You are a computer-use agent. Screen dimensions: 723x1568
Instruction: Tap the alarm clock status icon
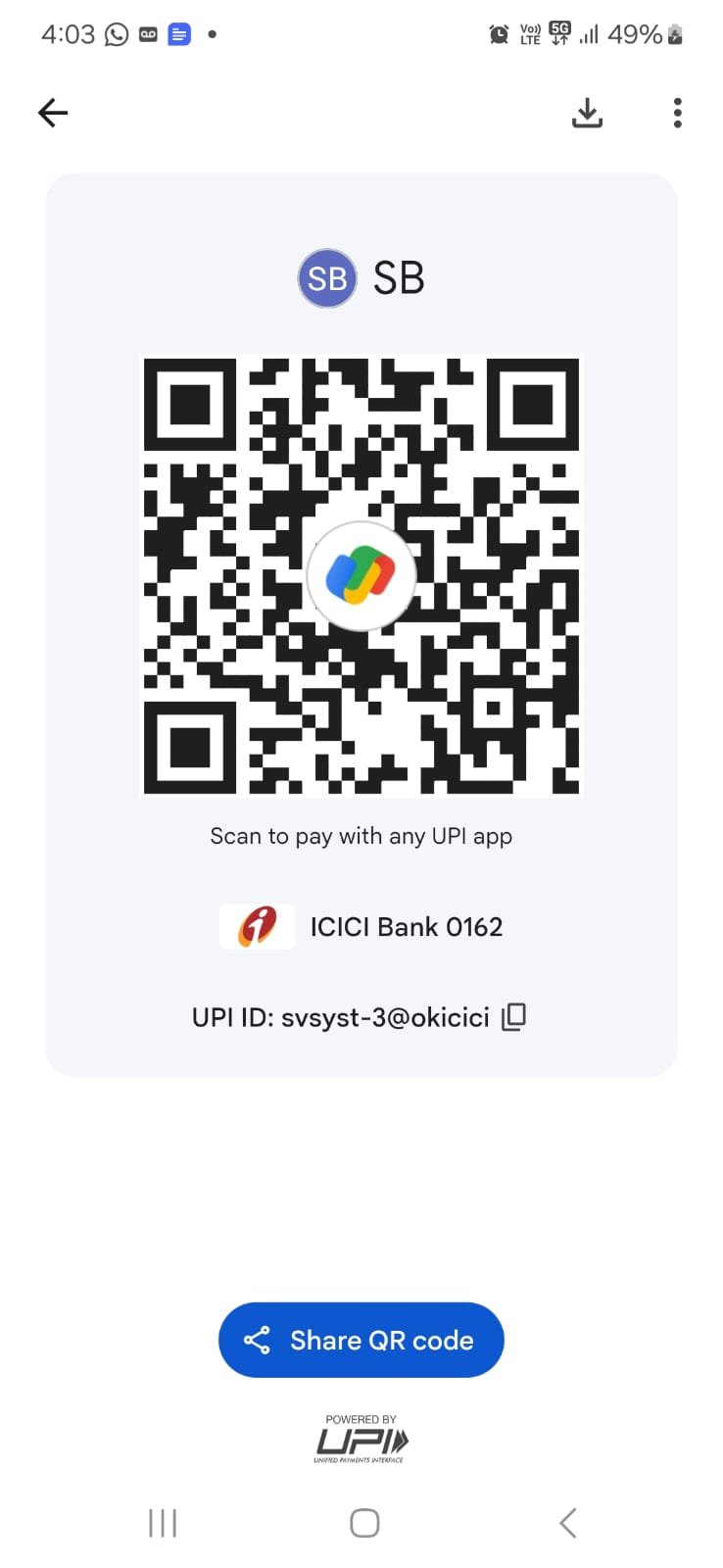pyautogui.click(x=498, y=34)
